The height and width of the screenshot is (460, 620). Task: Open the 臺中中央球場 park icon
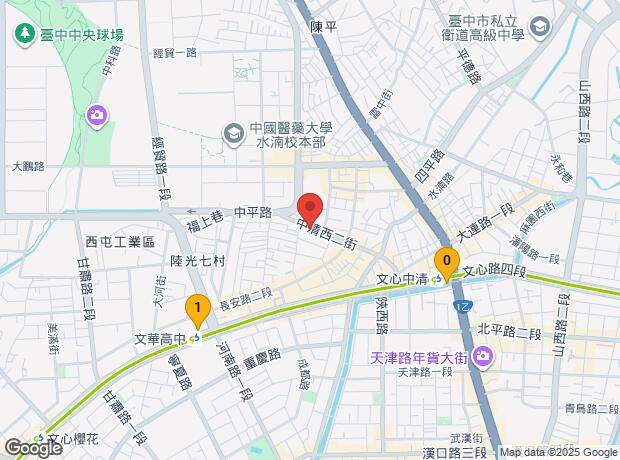point(22,35)
